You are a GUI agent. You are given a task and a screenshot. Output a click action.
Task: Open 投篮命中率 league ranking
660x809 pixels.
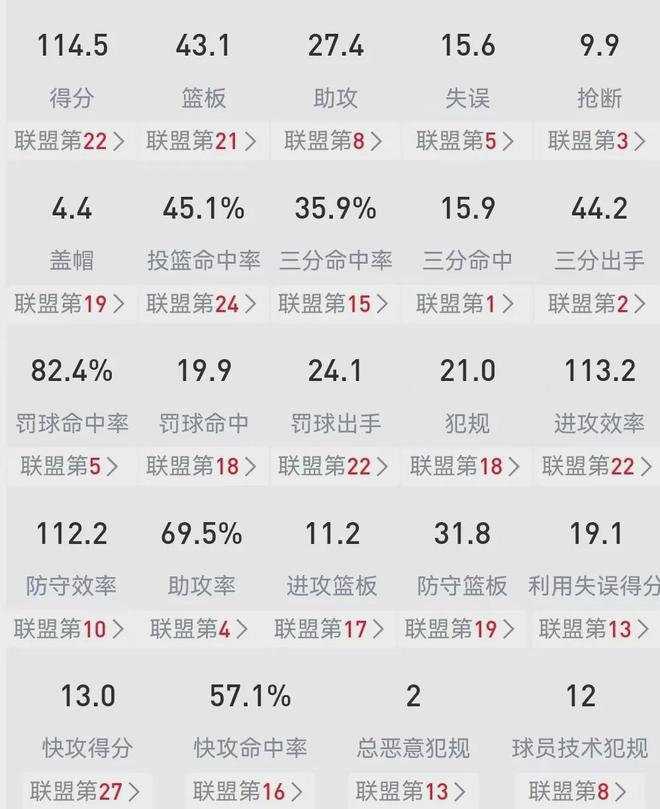pos(201,303)
